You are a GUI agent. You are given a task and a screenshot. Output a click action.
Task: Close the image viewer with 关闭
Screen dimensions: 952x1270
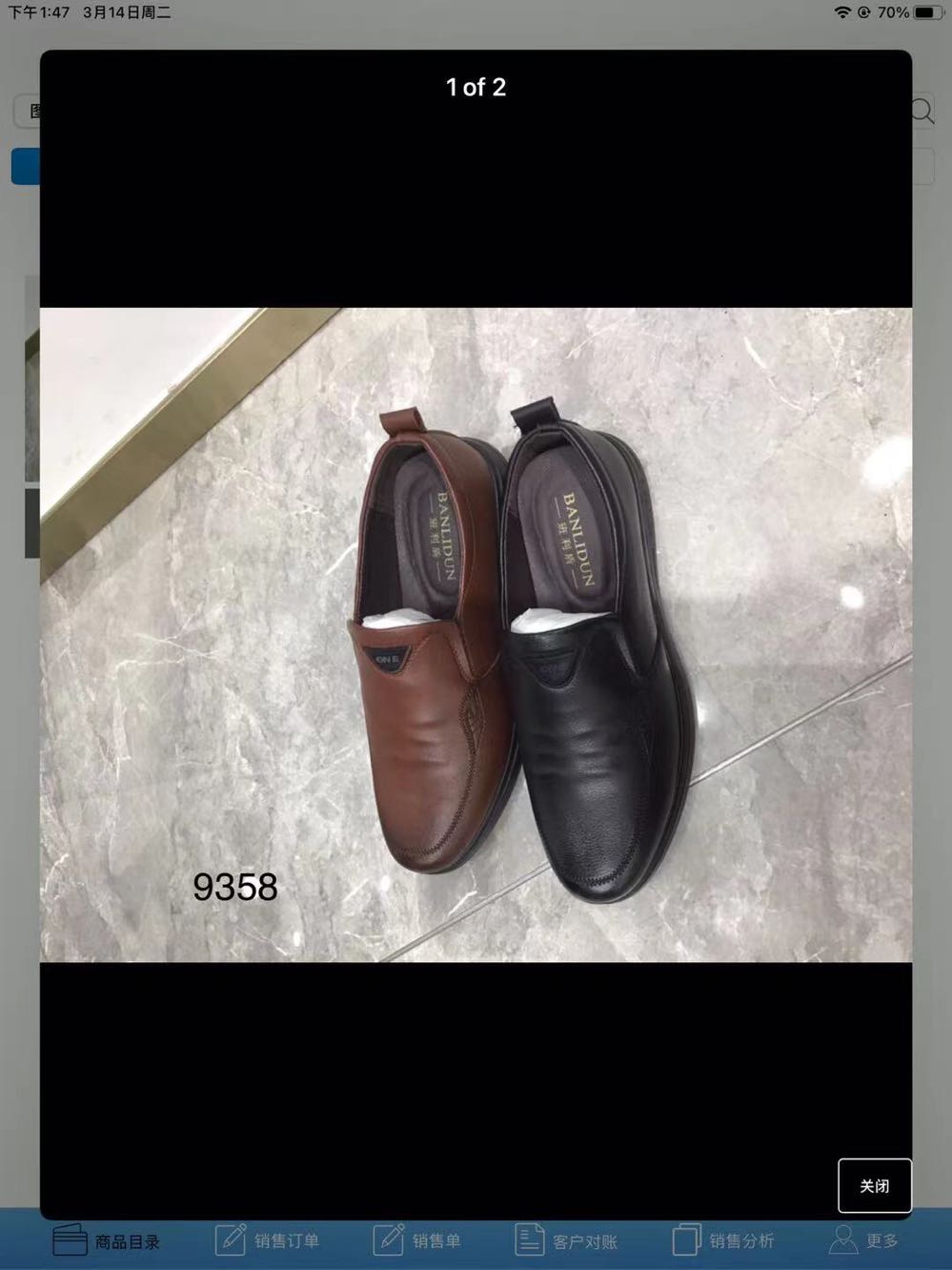[x=874, y=1185]
